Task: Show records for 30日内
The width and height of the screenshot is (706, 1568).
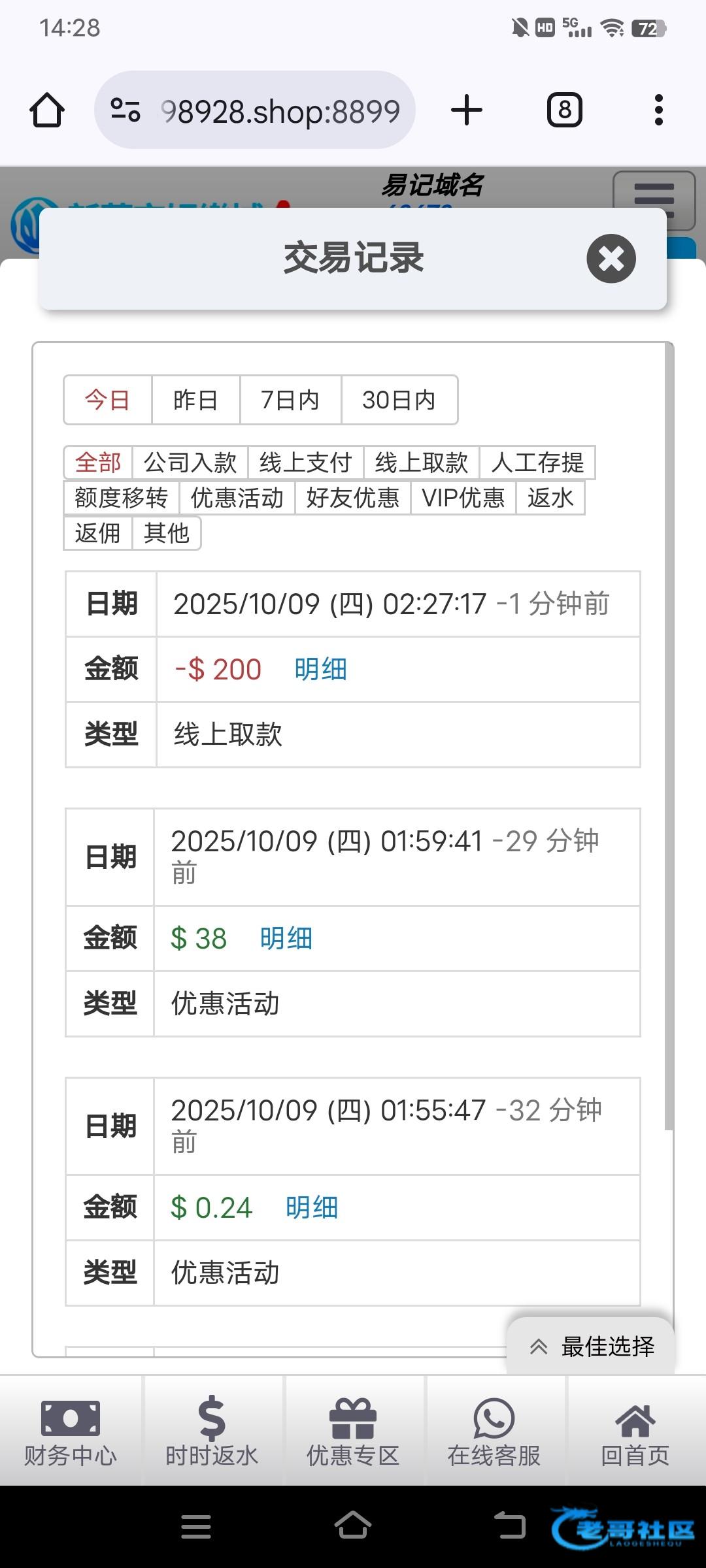Action: point(399,400)
